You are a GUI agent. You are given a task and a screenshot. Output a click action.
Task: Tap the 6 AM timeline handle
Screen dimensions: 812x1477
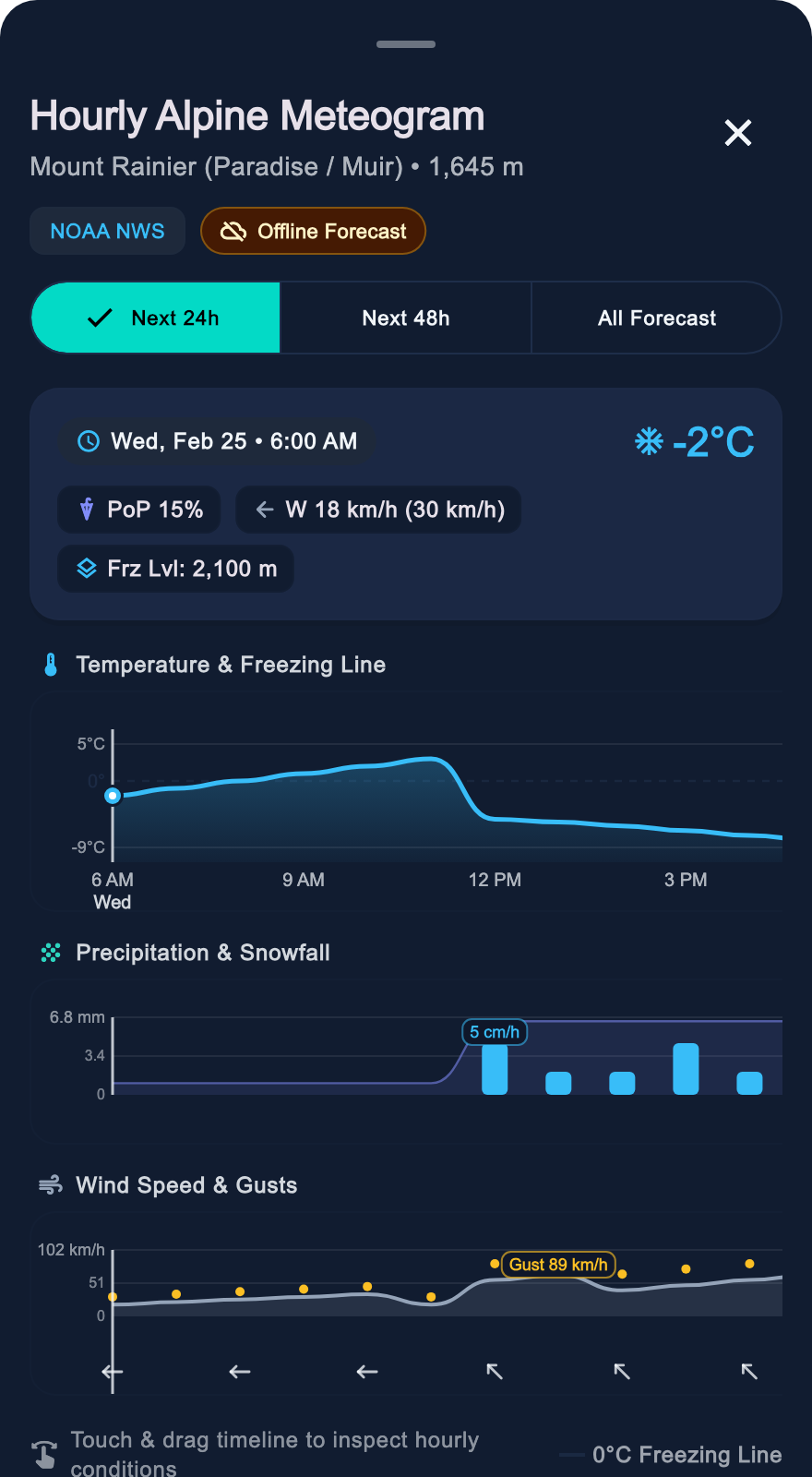pos(113,796)
